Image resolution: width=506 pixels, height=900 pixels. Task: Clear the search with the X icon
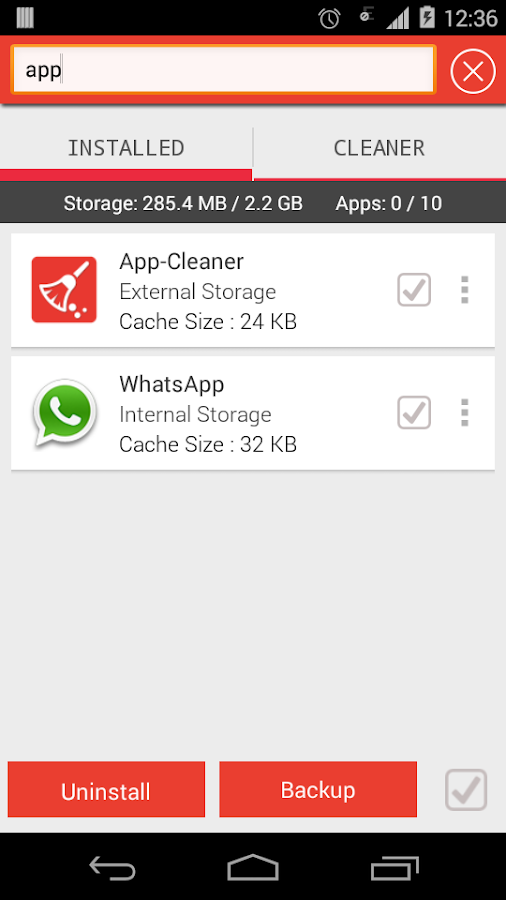(x=473, y=72)
